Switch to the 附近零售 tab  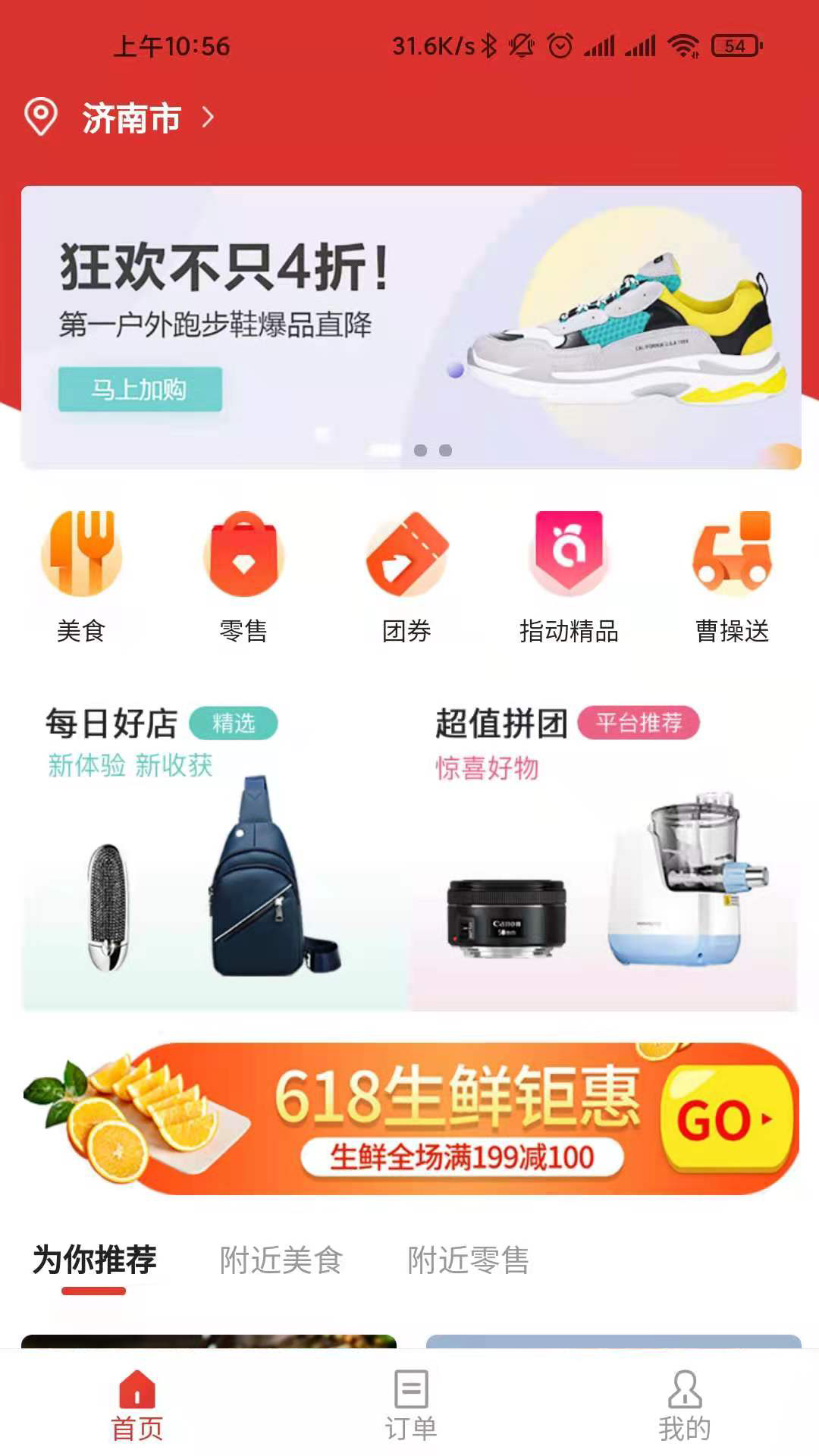[x=468, y=1260]
